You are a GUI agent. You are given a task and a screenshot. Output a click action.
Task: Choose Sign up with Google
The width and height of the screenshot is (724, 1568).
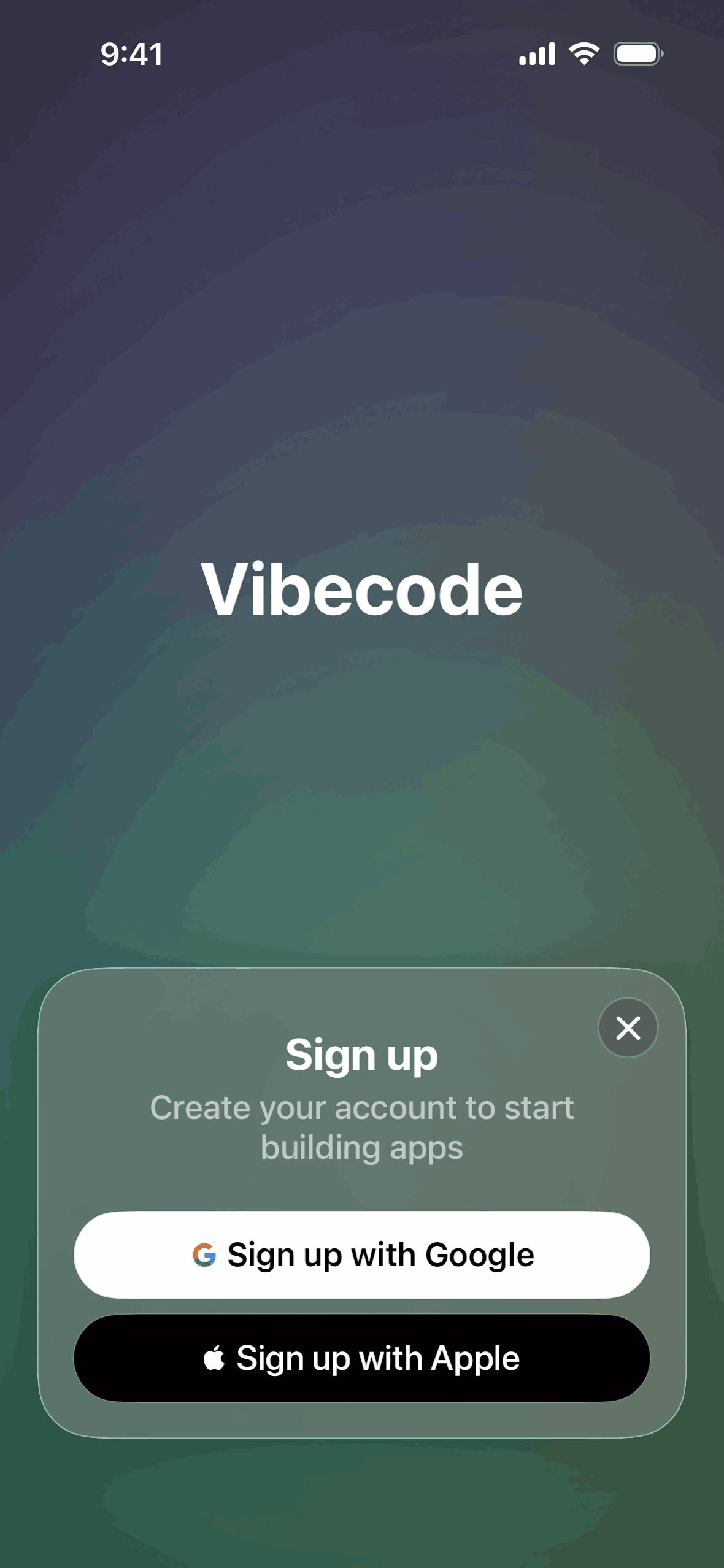[x=362, y=1255]
